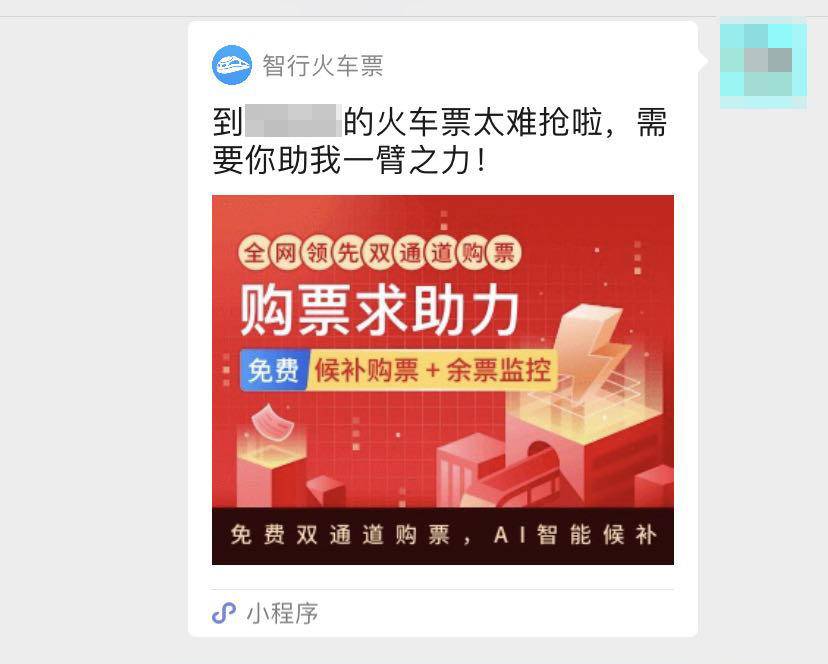Open the 智行火车票 mini program card
828x664 pixels.
pos(442,380)
